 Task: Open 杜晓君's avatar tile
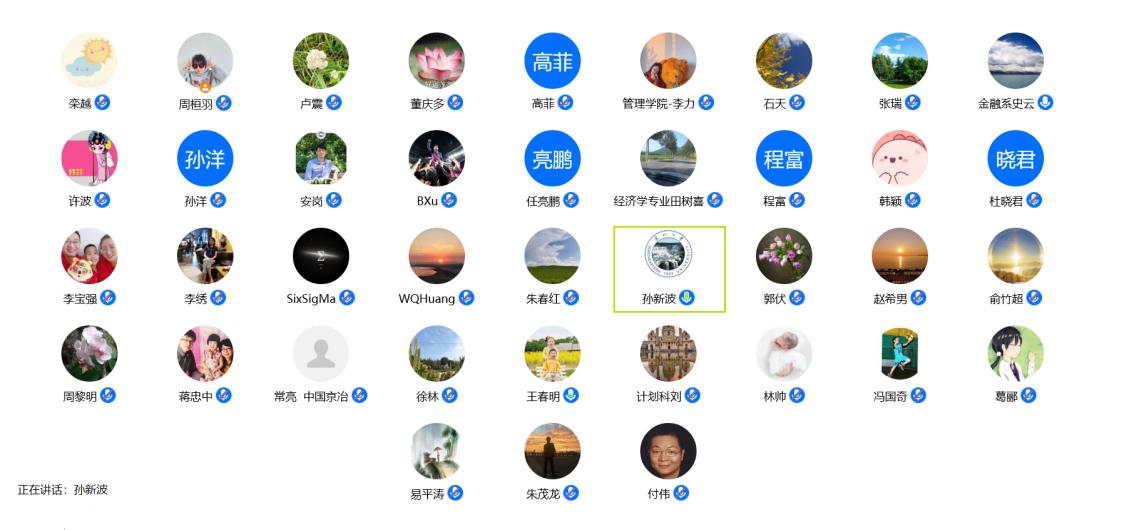coord(1015,159)
